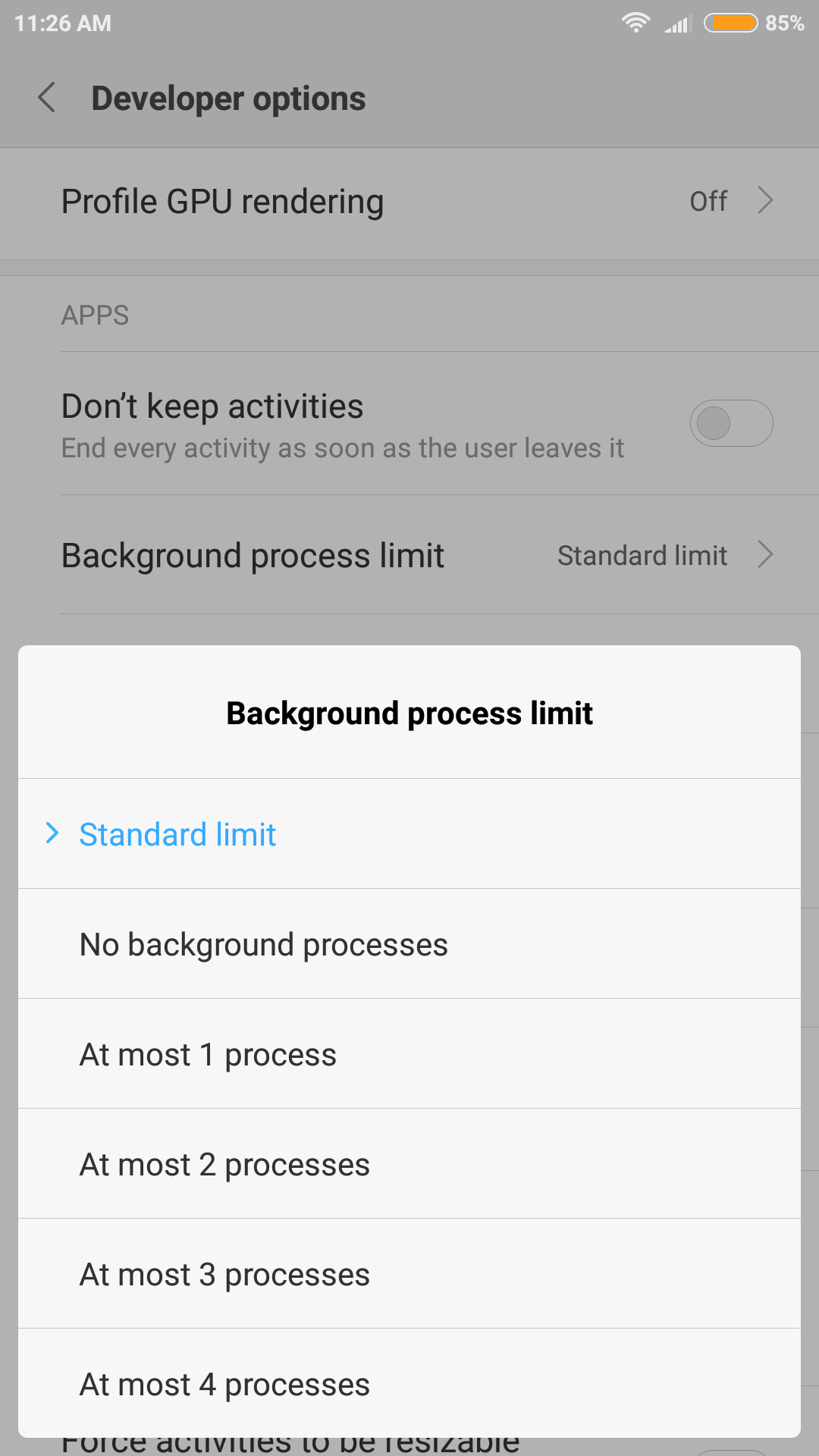
Task: Choose No background processes
Action: click(x=263, y=944)
